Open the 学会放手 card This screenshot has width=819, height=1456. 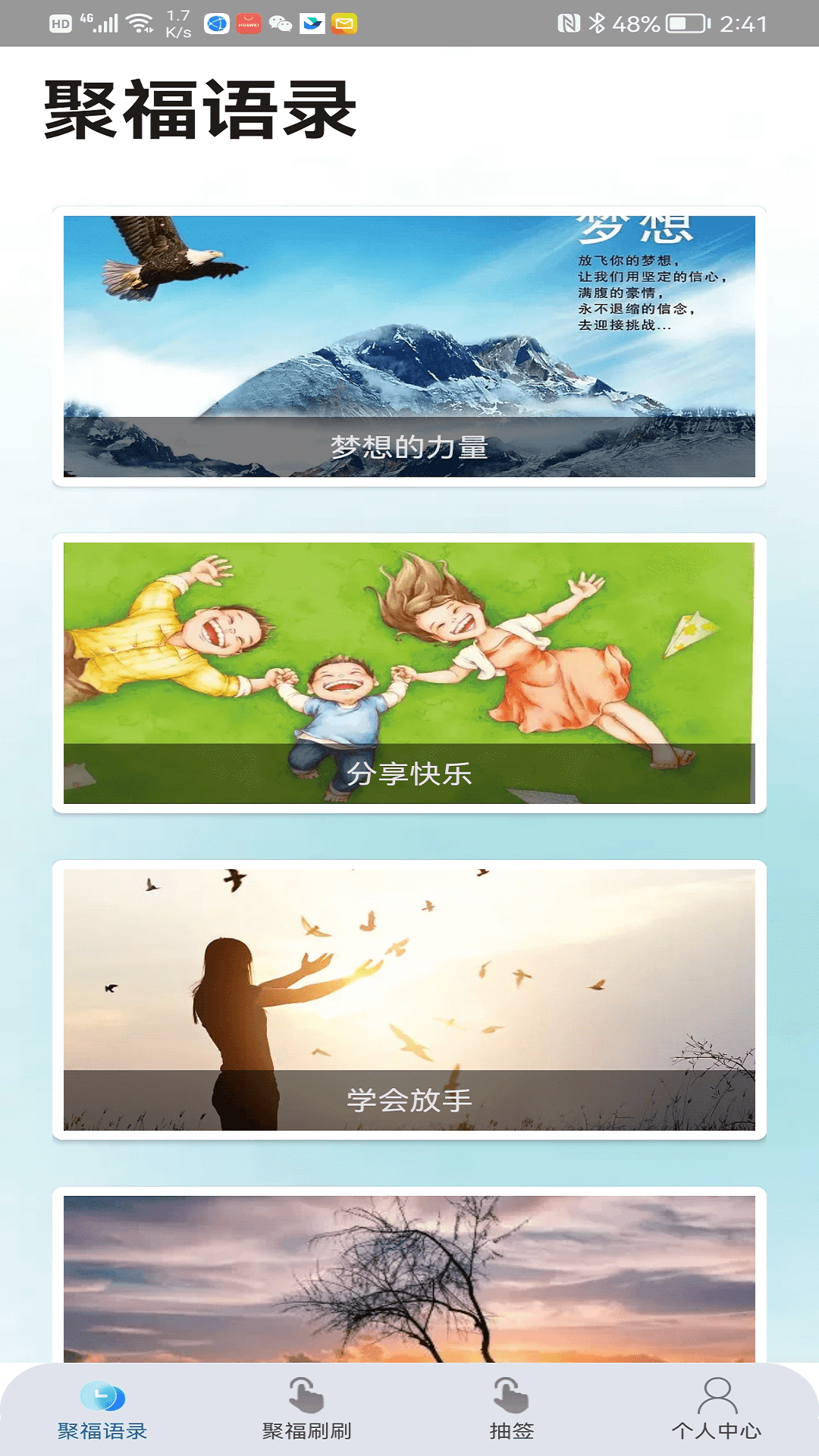(409, 999)
